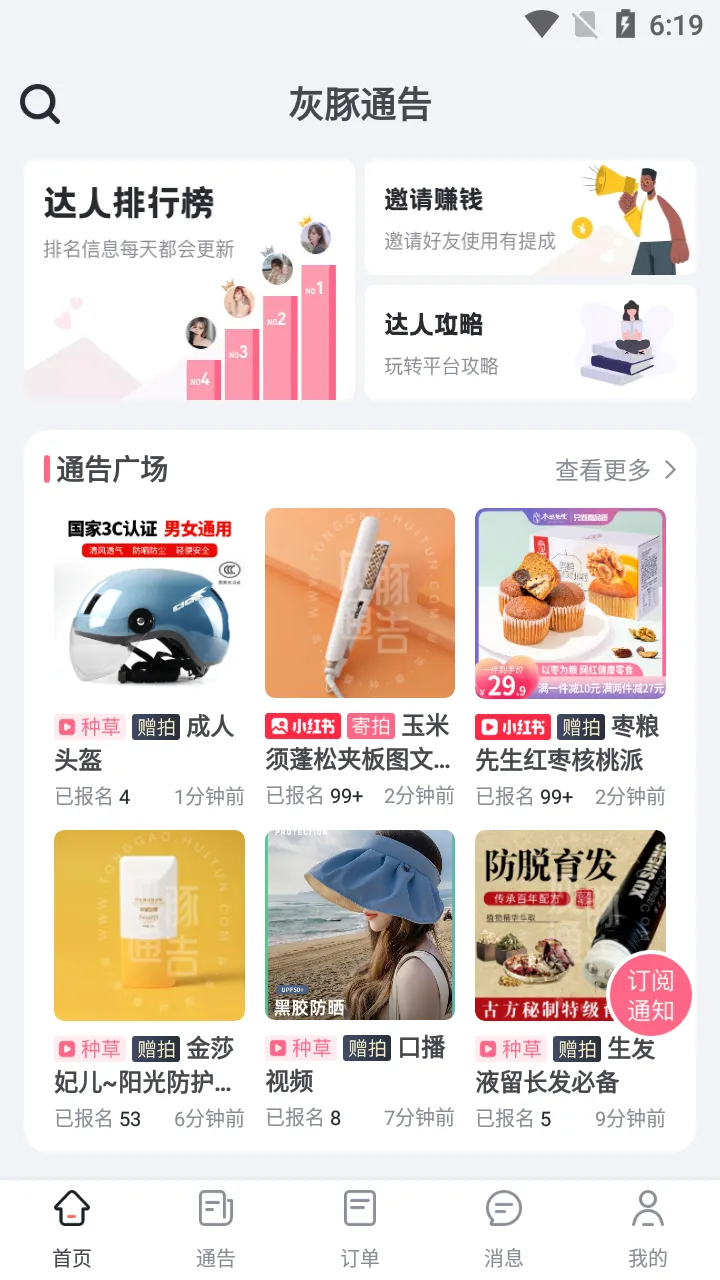
Task: Go to the 消息 tab
Action: pos(504,1228)
